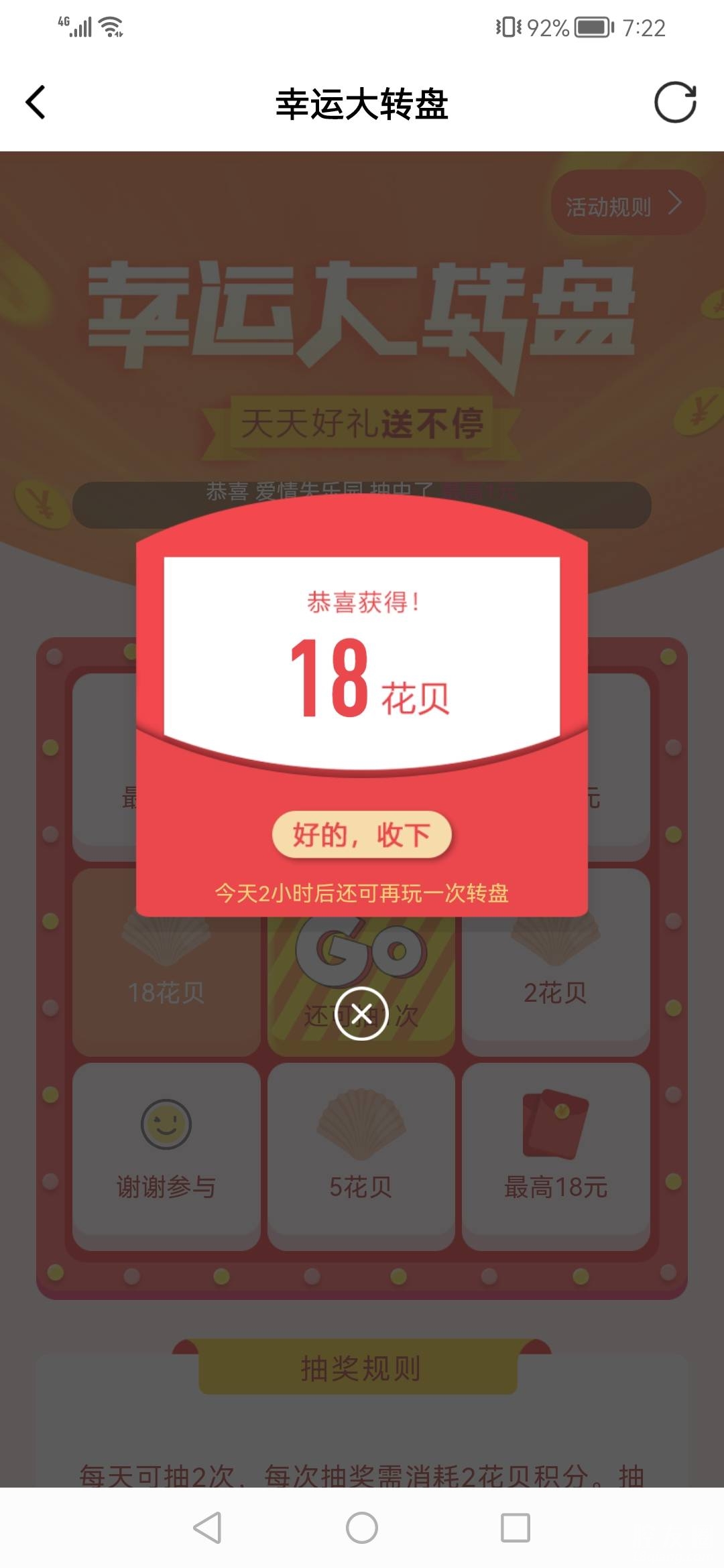This screenshot has height=1568, width=724.
Task: Close the prize popup with the X
Action: pyautogui.click(x=361, y=1013)
